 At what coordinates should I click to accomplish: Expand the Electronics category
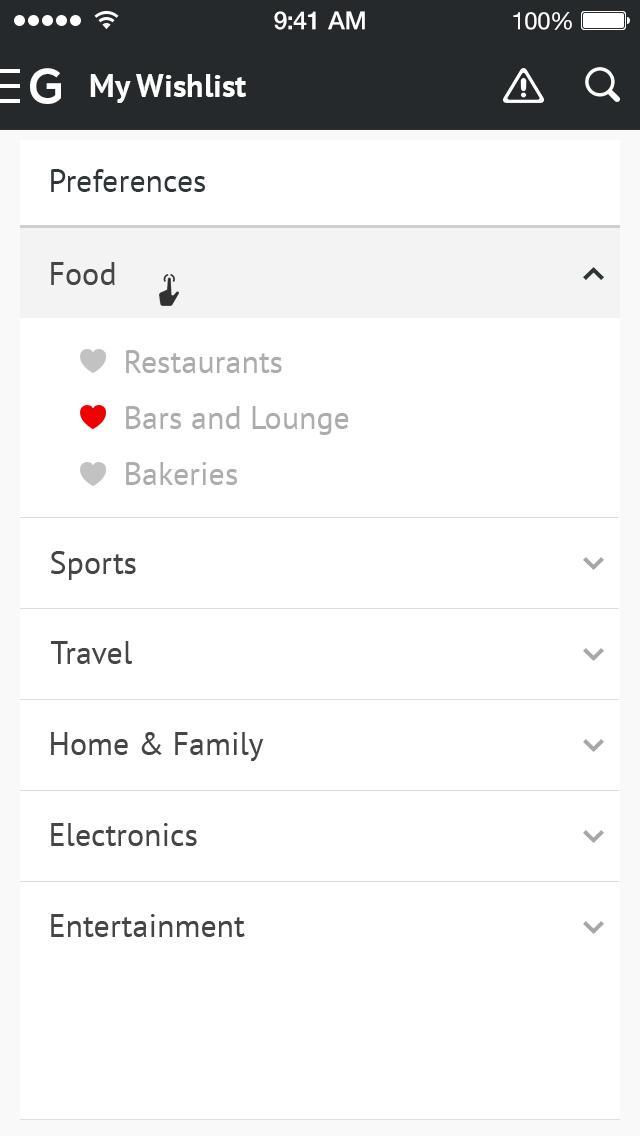coord(593,836)
